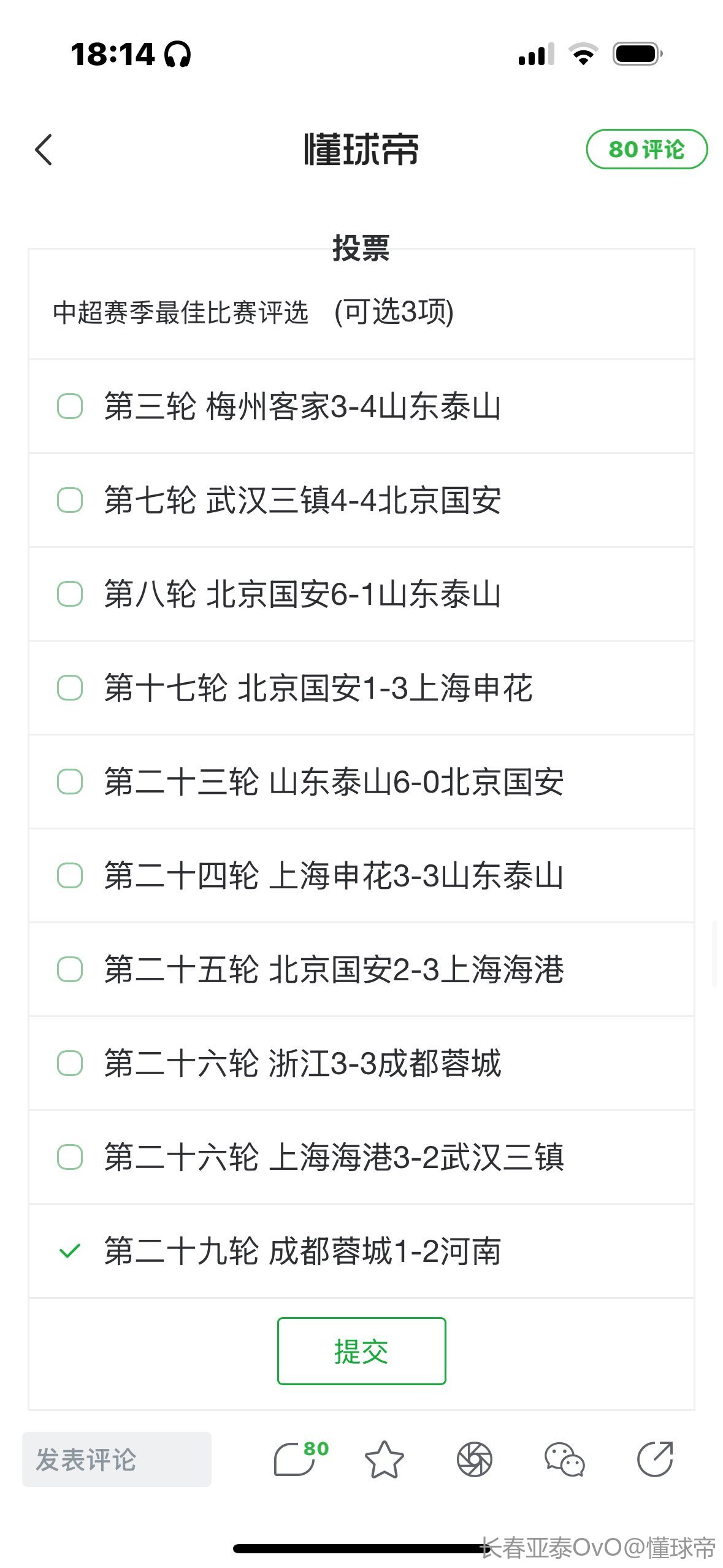Open the share arrow icon
This screenshot has width=723, height=1568.
(655, 1459)
